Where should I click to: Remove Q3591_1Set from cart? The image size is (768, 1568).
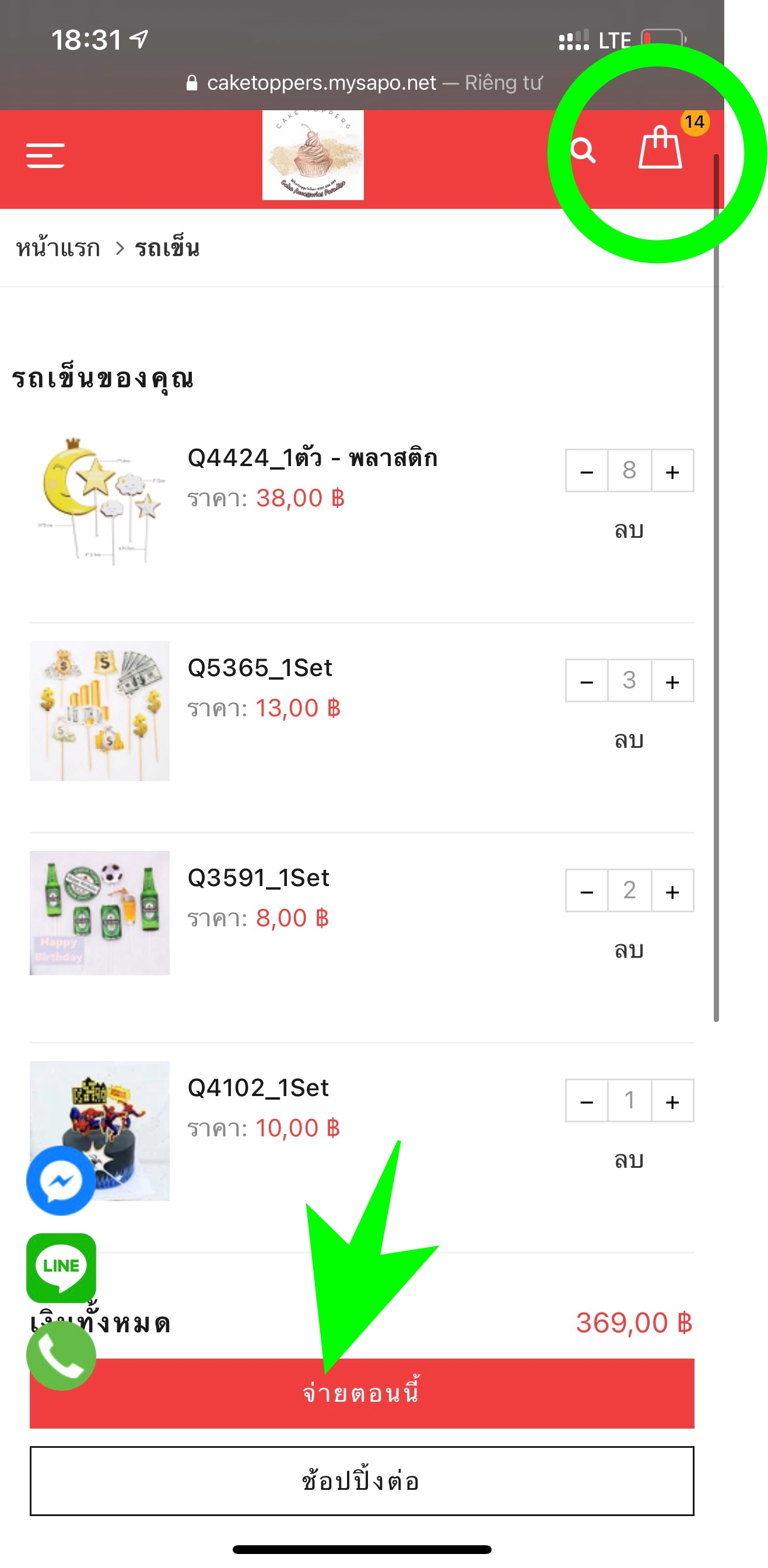pos(629,950)
